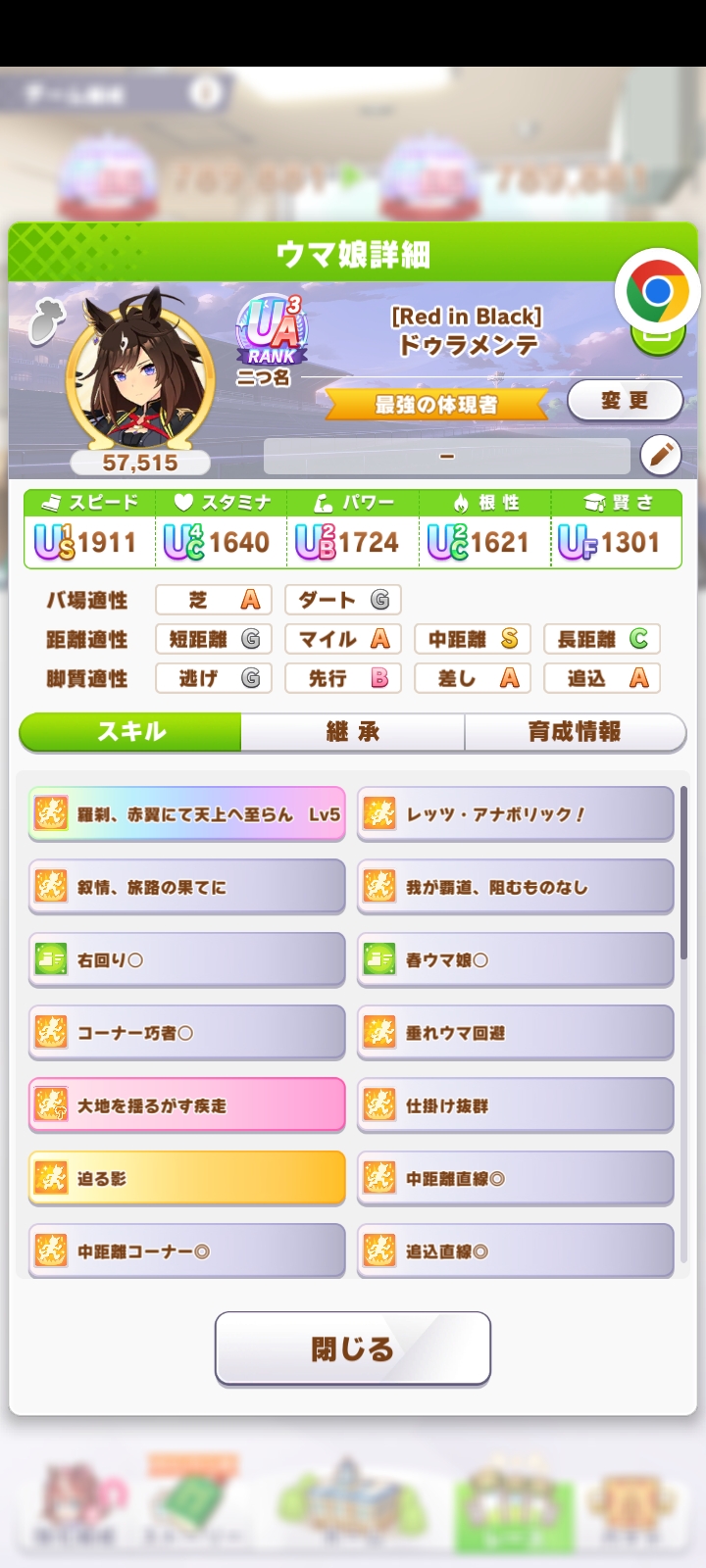Select the 中距離直線◎ skill

[516, 1178]
